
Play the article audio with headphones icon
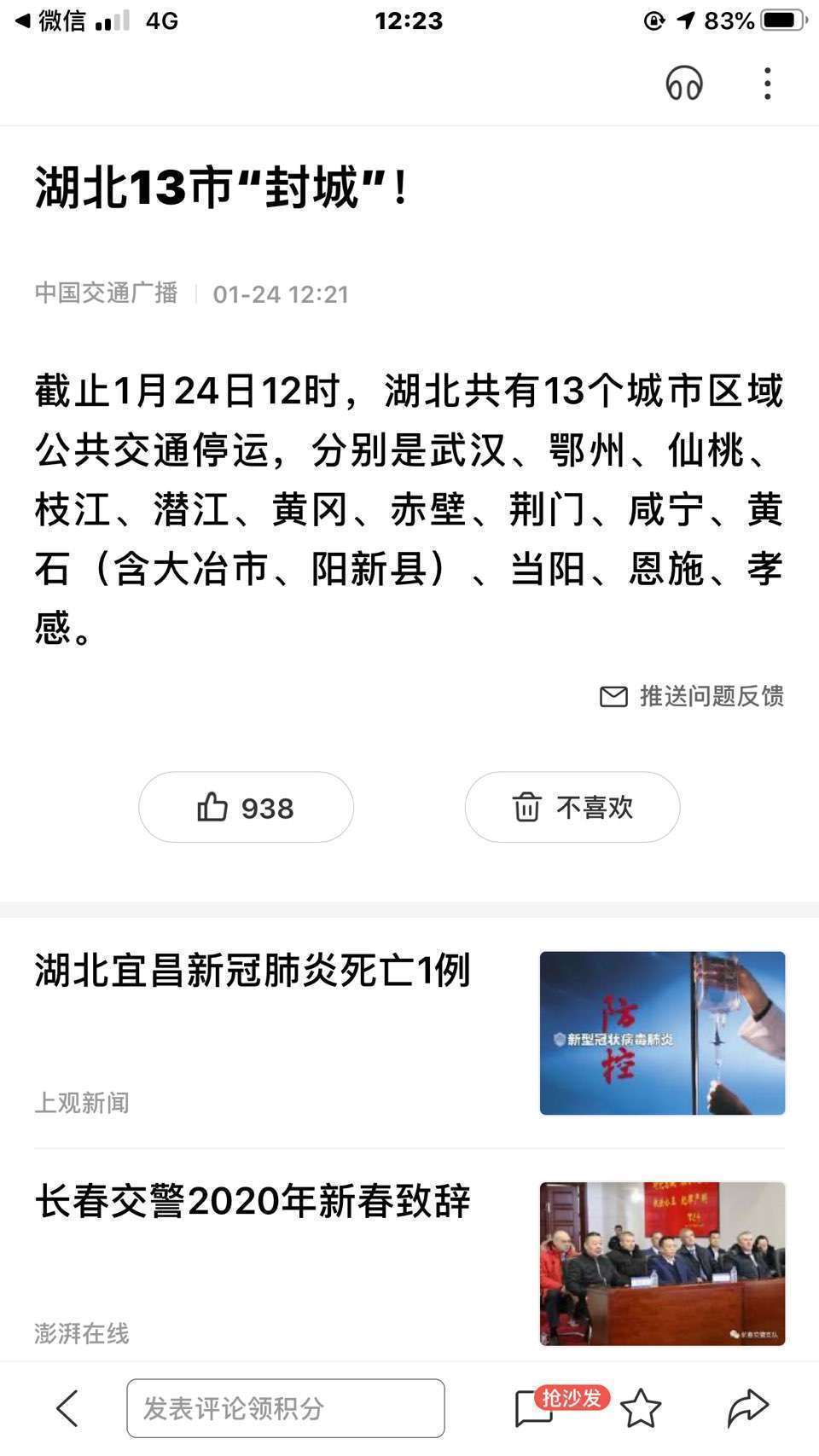pos(683,84)
